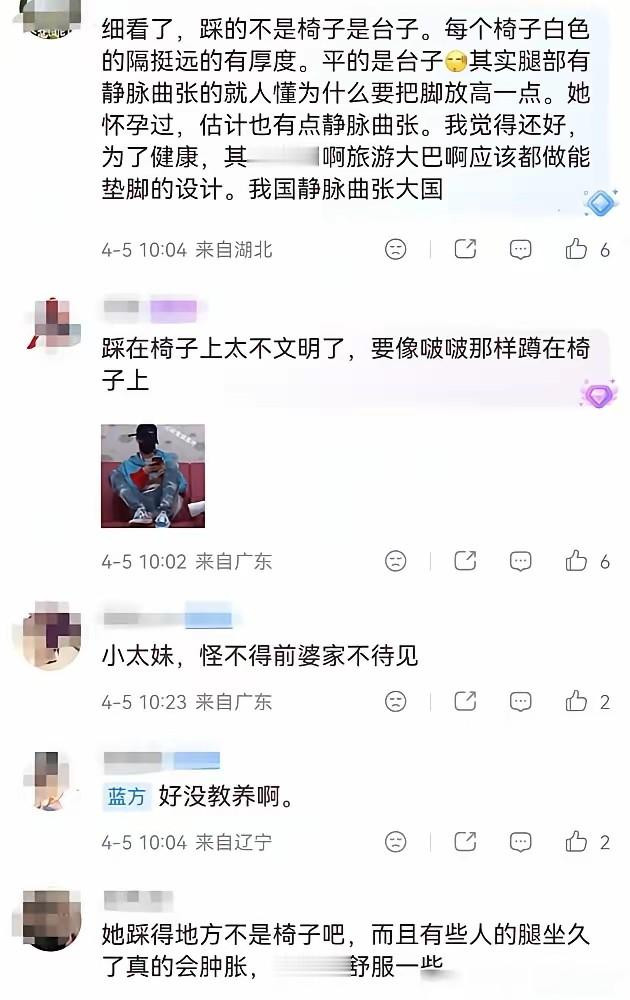The width and height of the screenshot is (630, 1000).
Task: Open the avatar of the 好没教养啊 commenter
Action: (x=52, y=779)
